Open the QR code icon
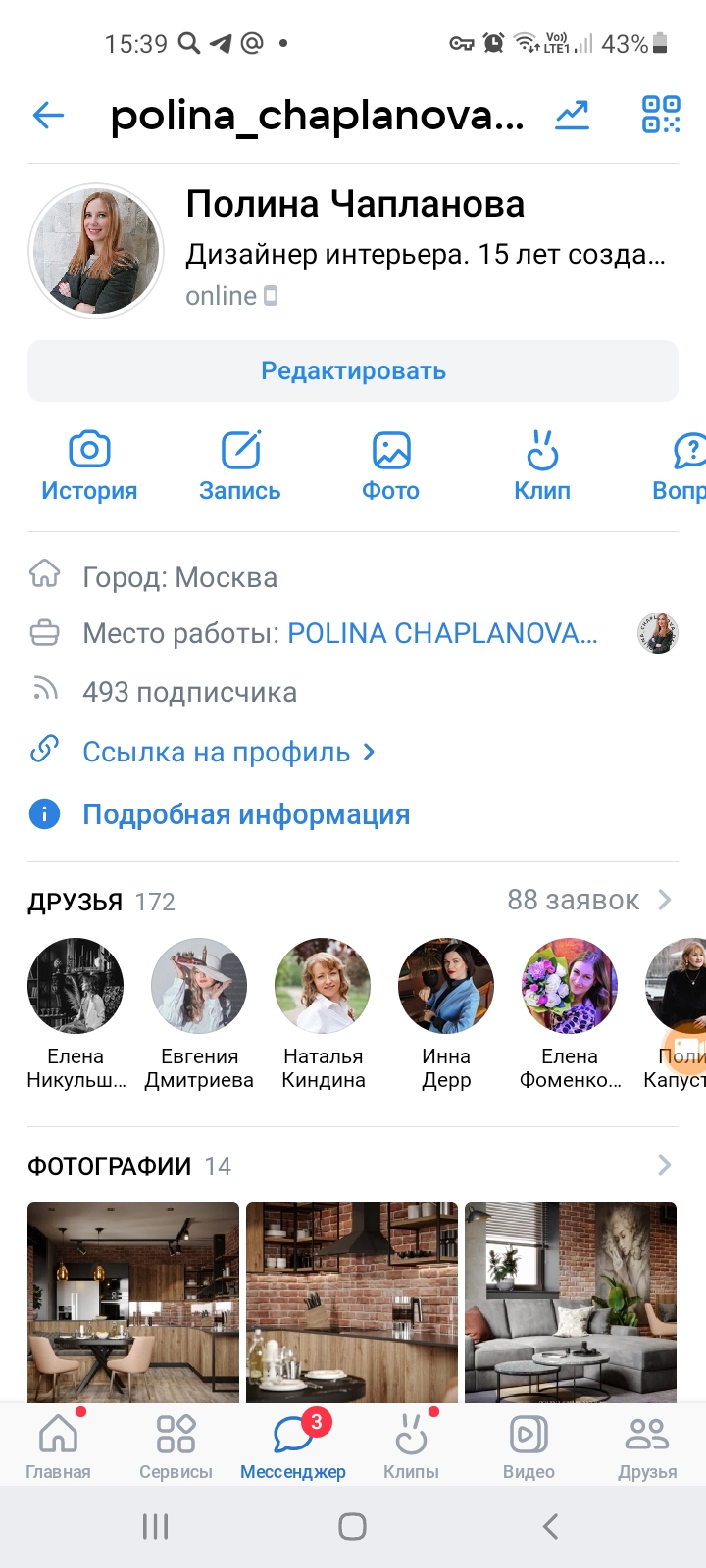The width and height of the screenshot is (706, 1568). tap(661, 115)
